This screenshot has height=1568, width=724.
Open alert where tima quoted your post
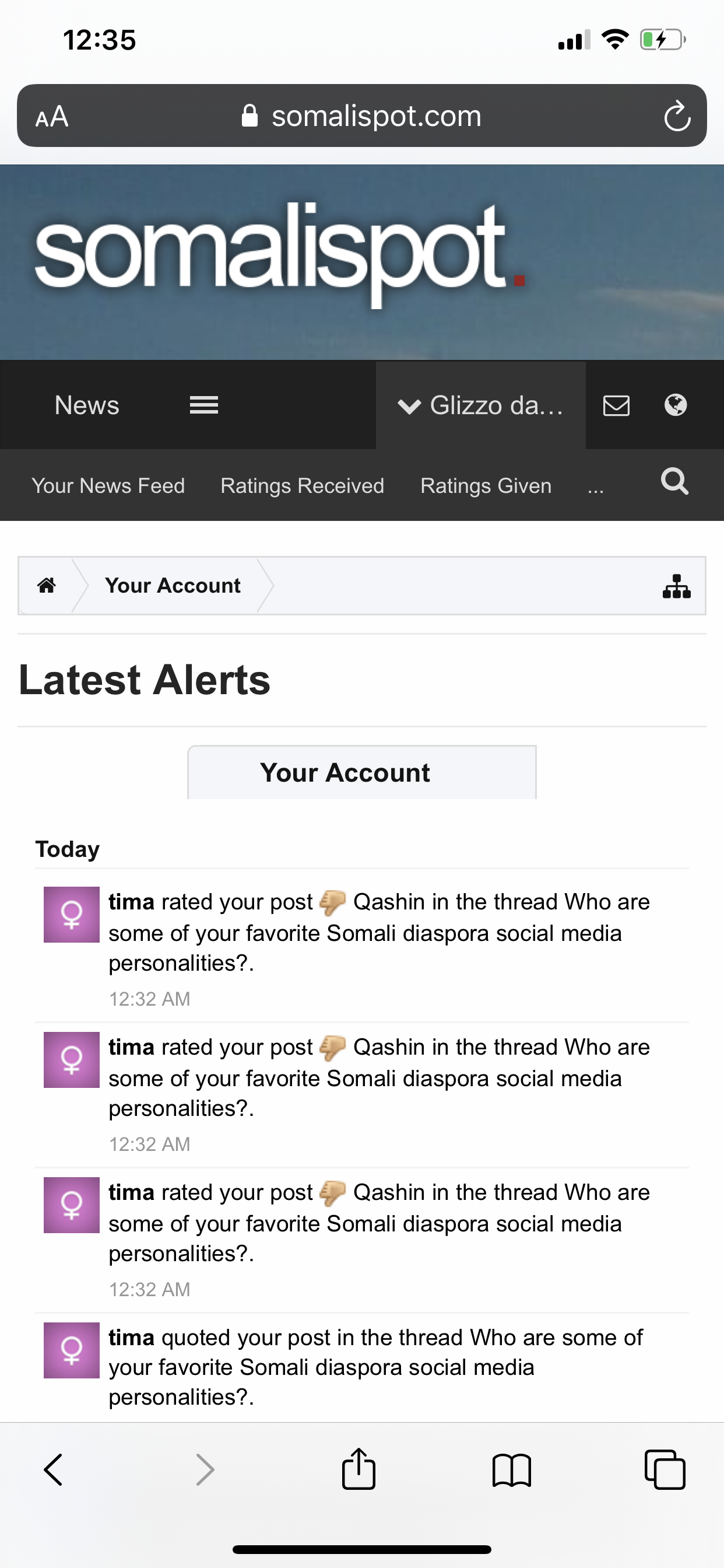pyautogui.click(x=375, y=1367)
